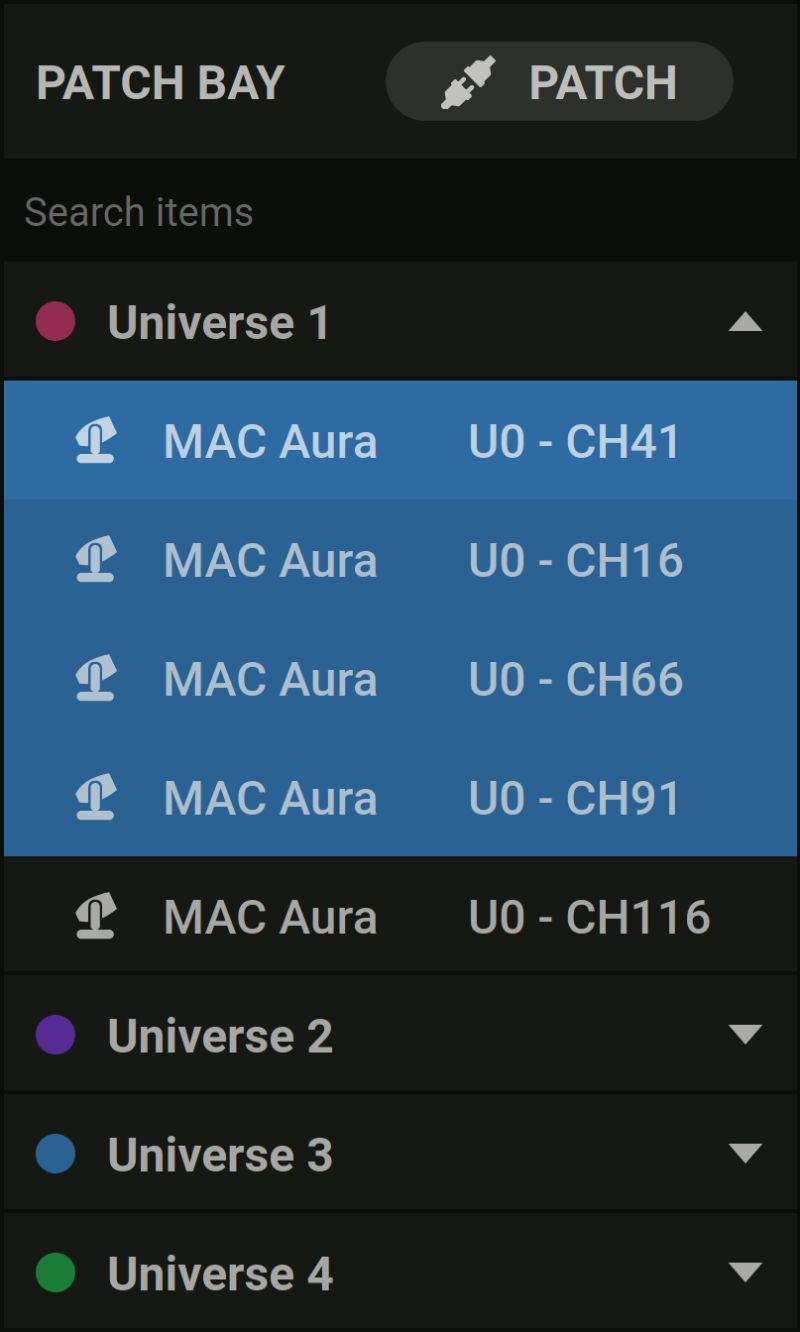Select MAC Aura at U0 - CH116
800x1332 pixels.
400,916
